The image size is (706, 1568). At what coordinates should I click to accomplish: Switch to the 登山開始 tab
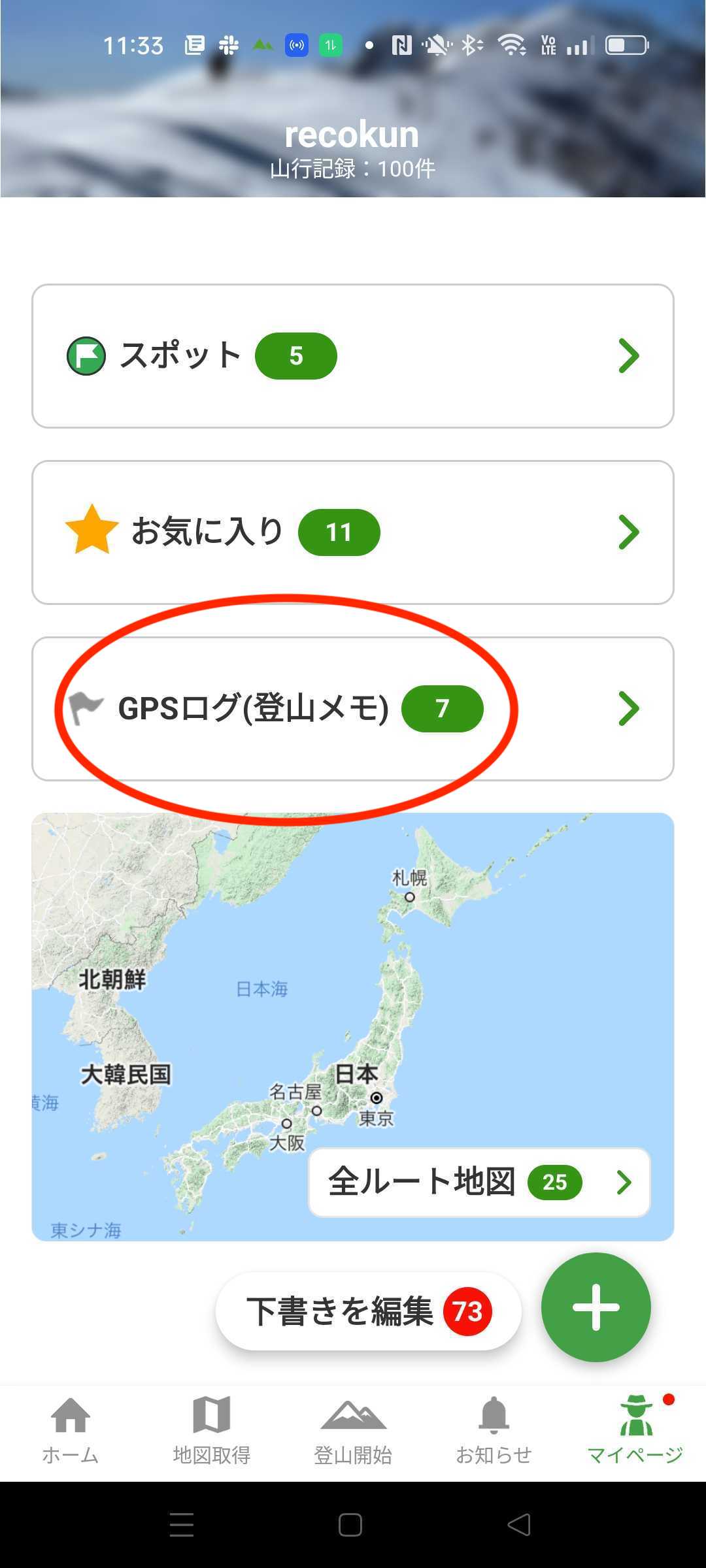pyautogui.click(x=353, y=1432)
